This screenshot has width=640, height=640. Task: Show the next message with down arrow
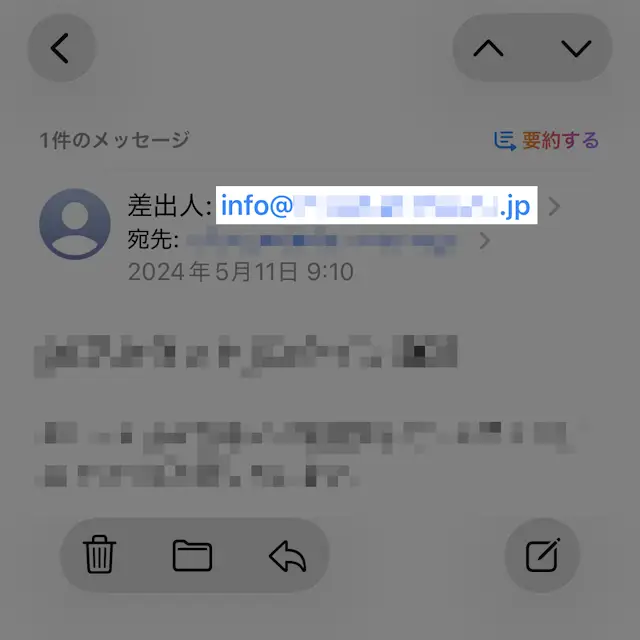576,48
